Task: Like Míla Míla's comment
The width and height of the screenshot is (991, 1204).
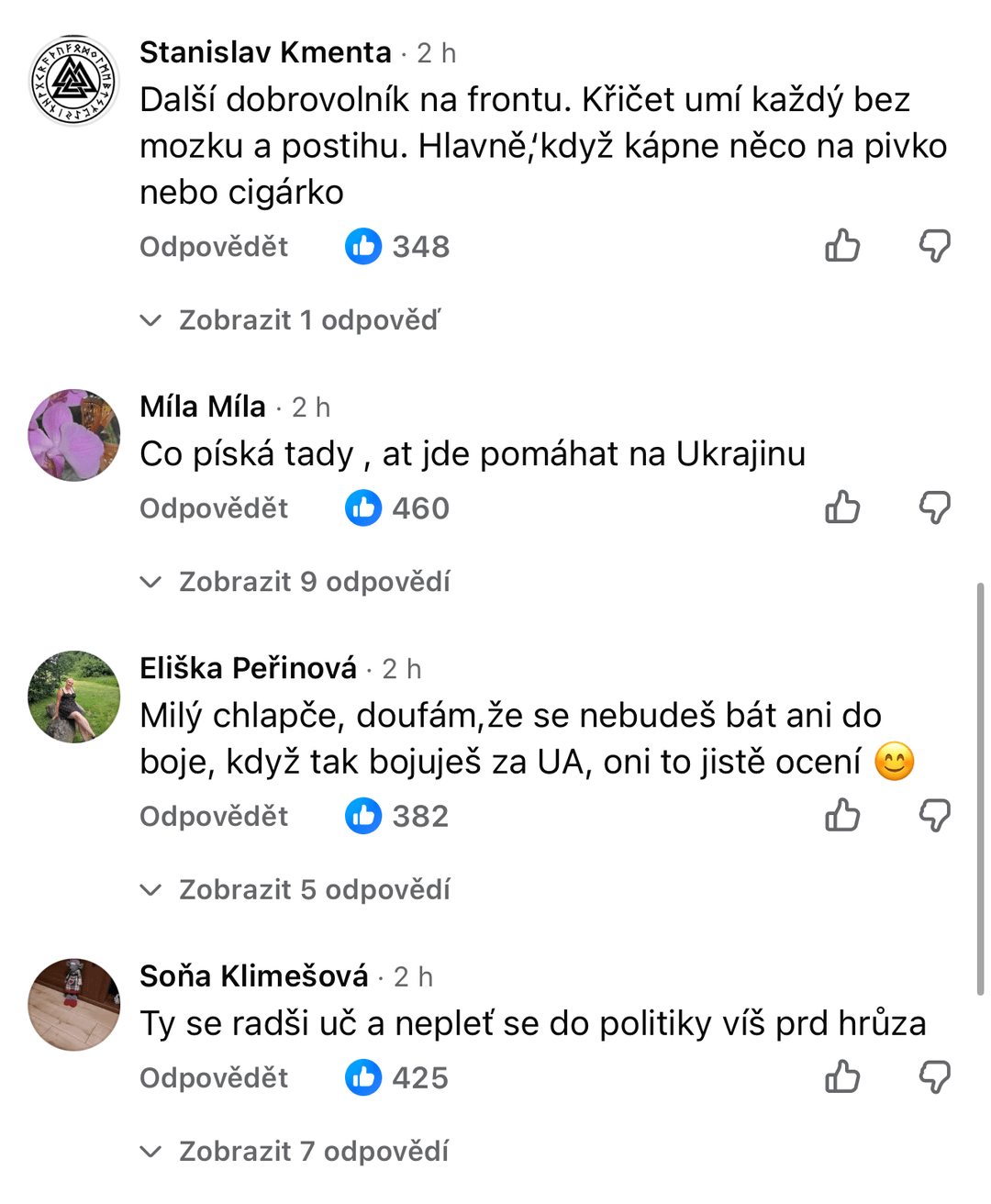Action: point(842,507)
